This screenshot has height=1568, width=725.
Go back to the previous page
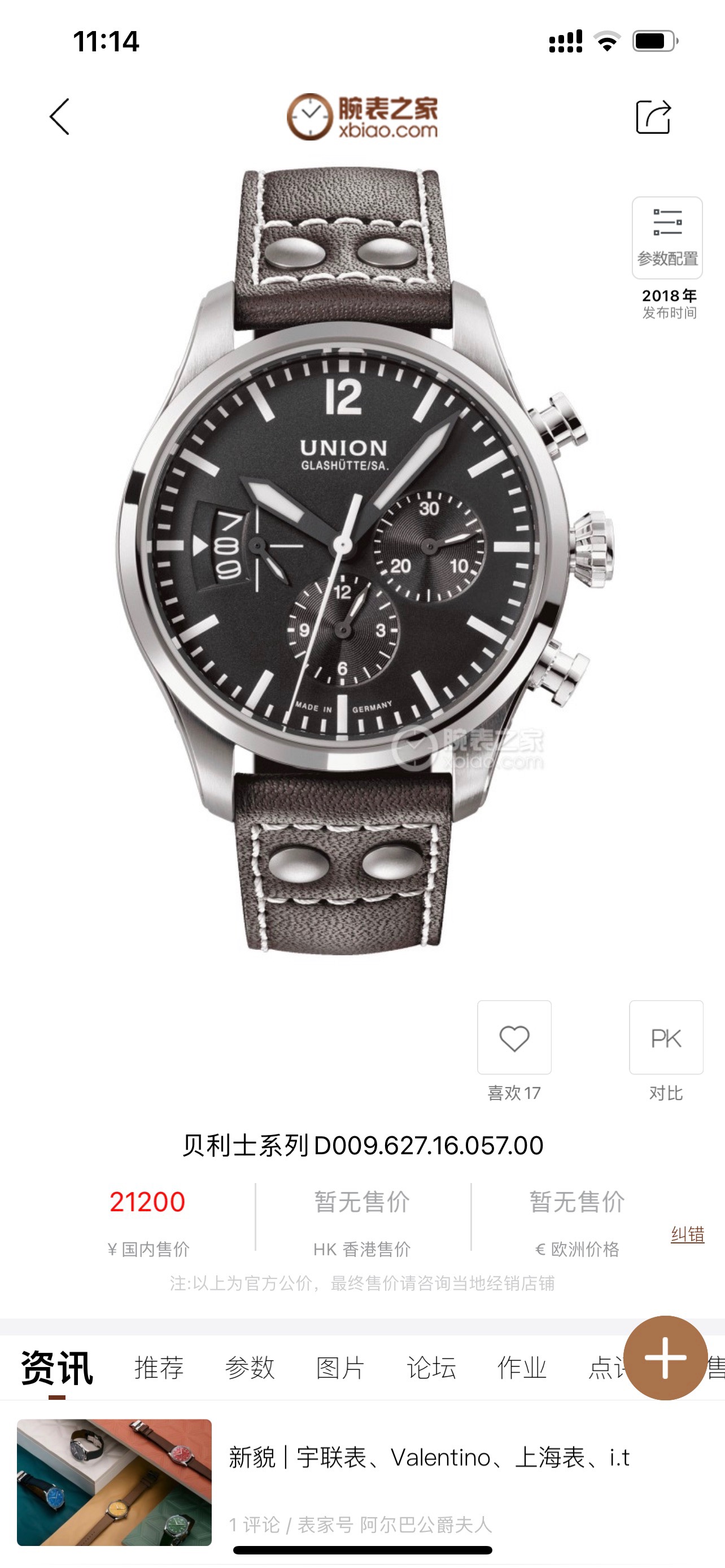pos(60,116)
